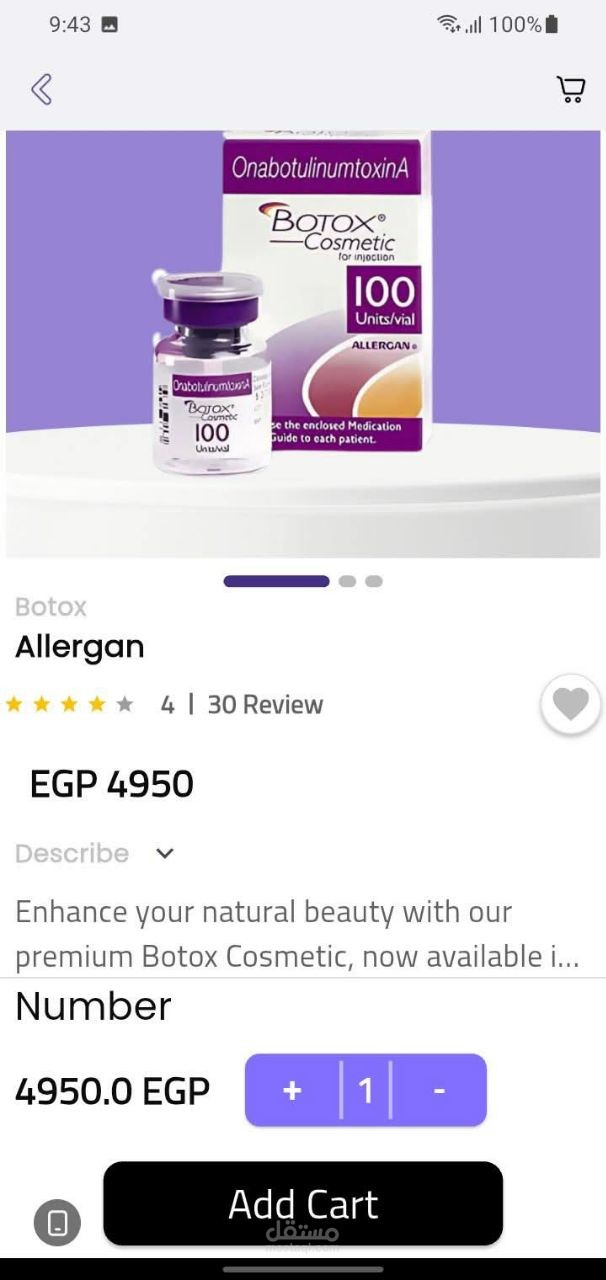
Task: Tap the Add Cart button
Action: tap(303, 1203)
